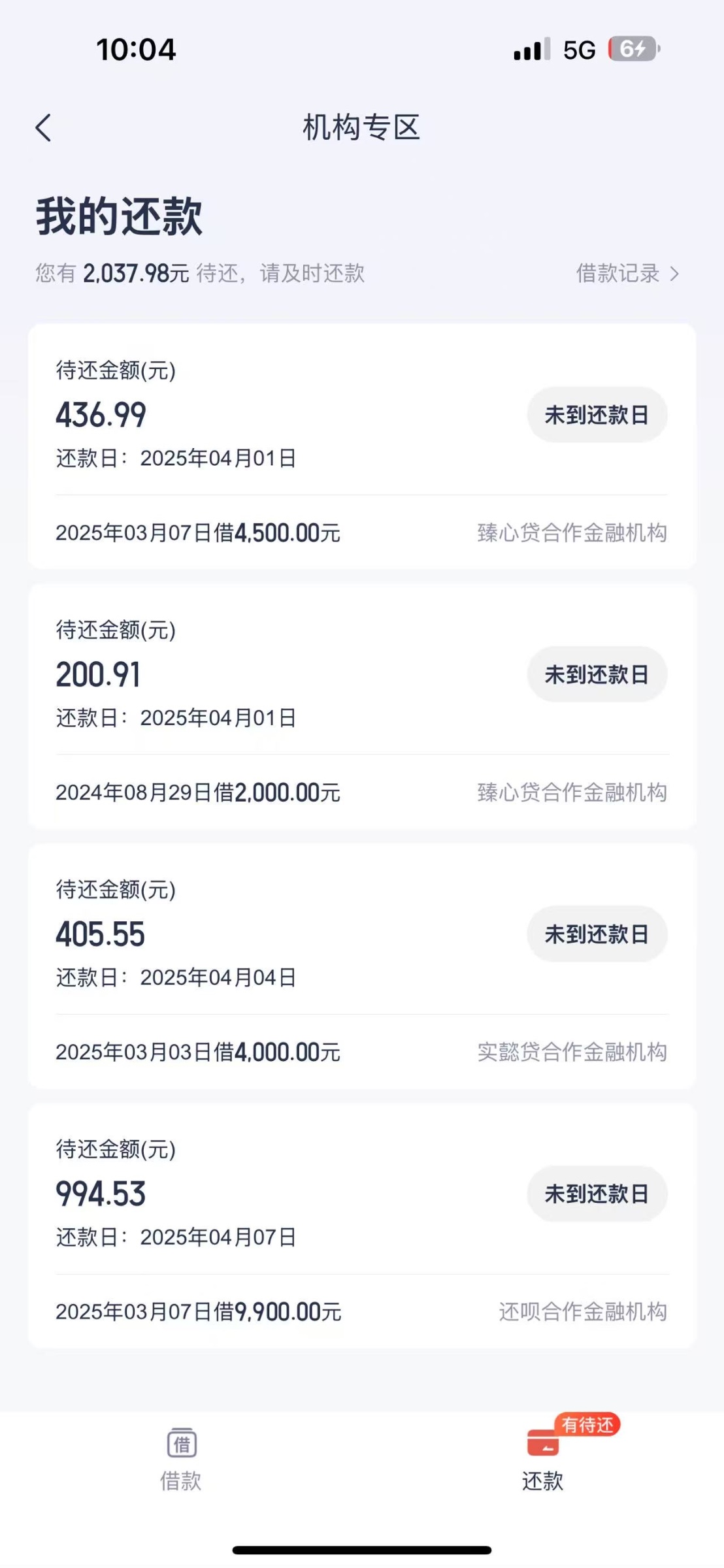Open 借款记录 loan history link
The image size is (724, 1568).
coord(627,273)
